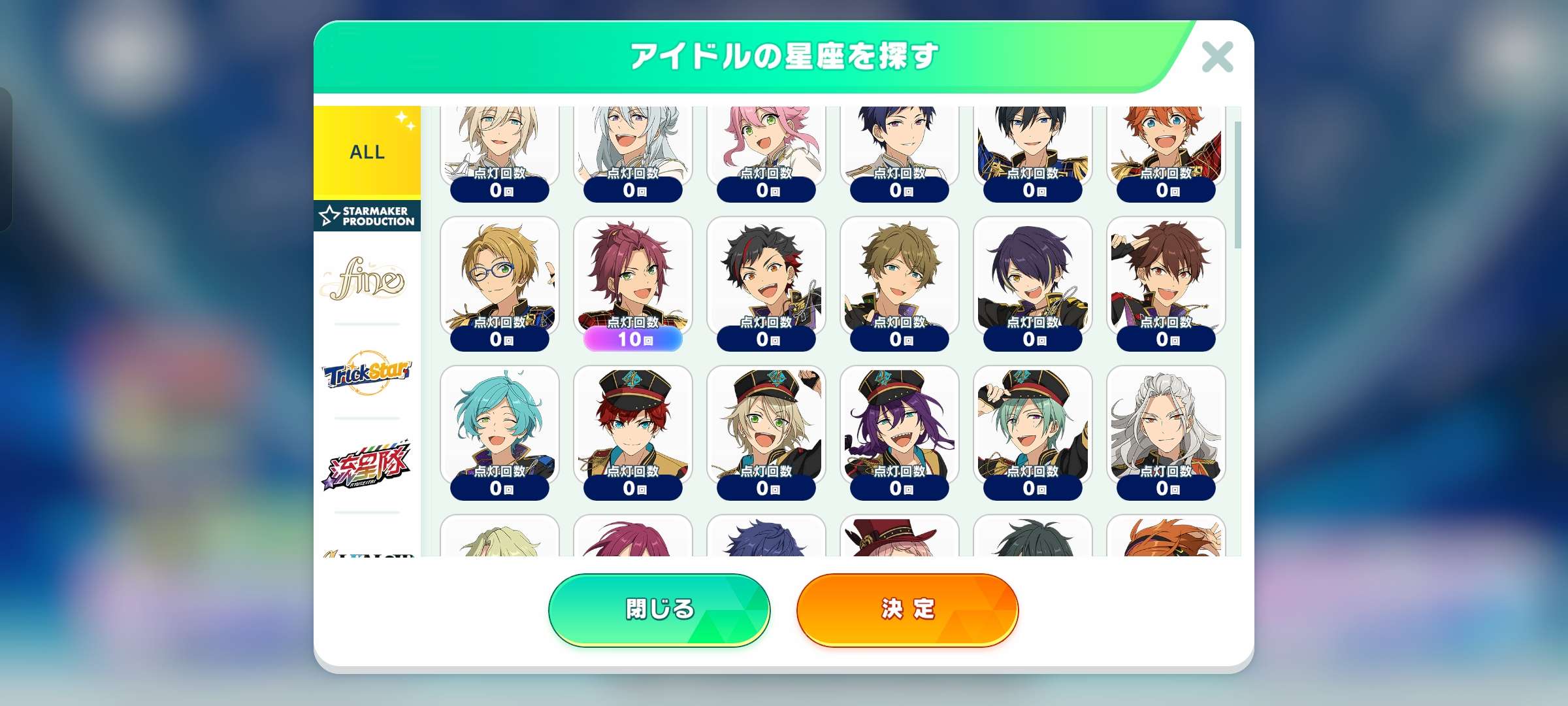Viewport: 1568px width, 706px height.
Task: Tap the 閉じる (close) button
Action: pyautogui.click(x=659, y=609)
